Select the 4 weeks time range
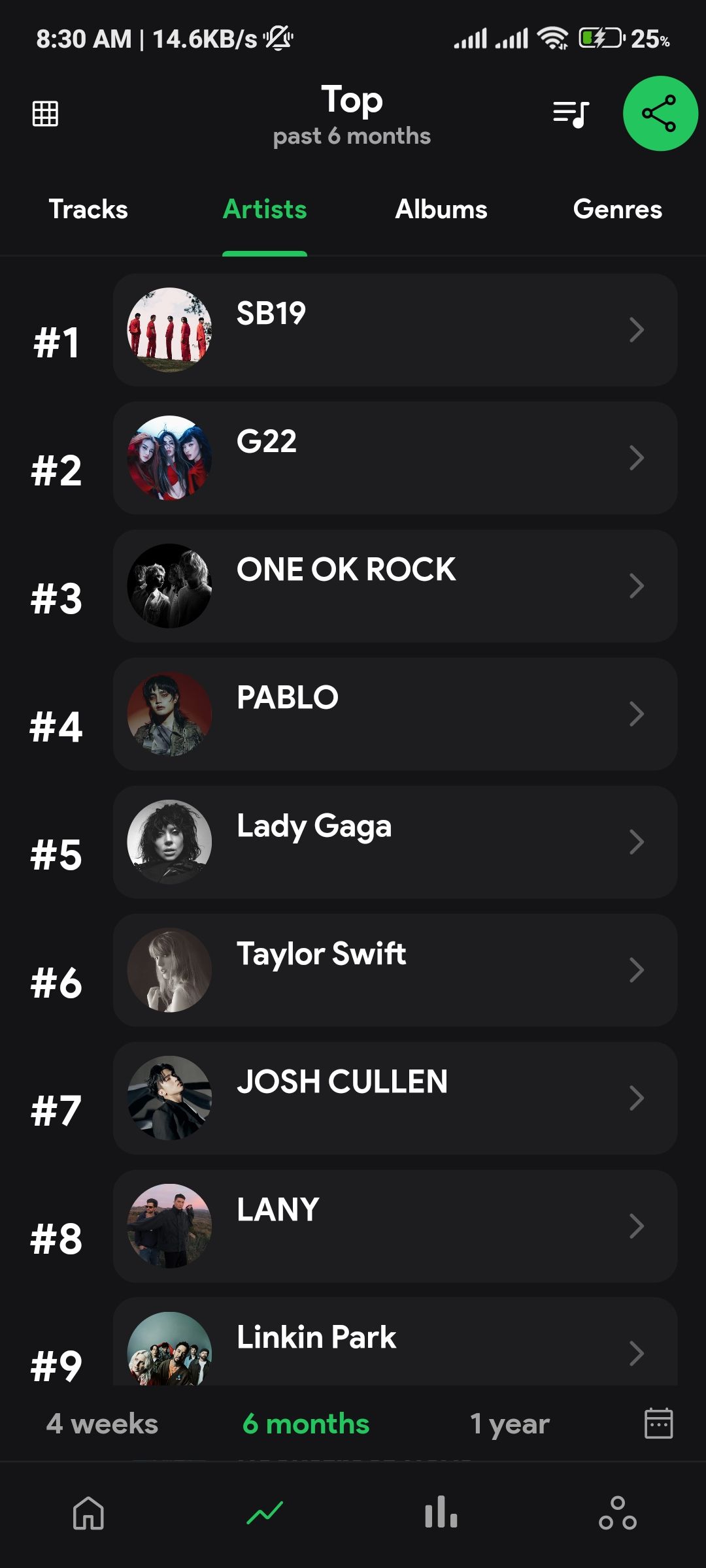Image resolution: width=706 pixels, height=1568 pixels. pyautogui.click(x=102, y=1424)
